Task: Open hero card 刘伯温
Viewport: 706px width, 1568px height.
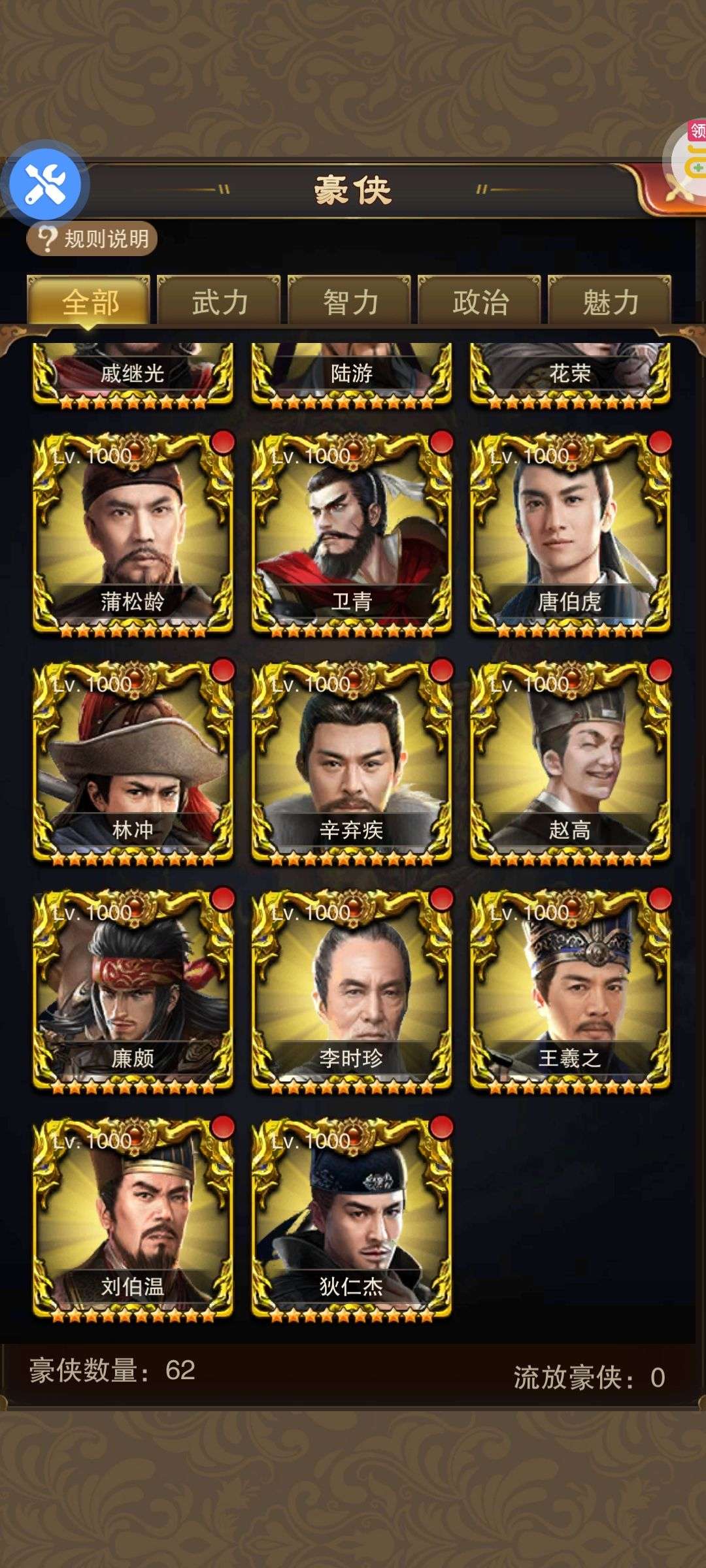Action: coord(133,1220)
